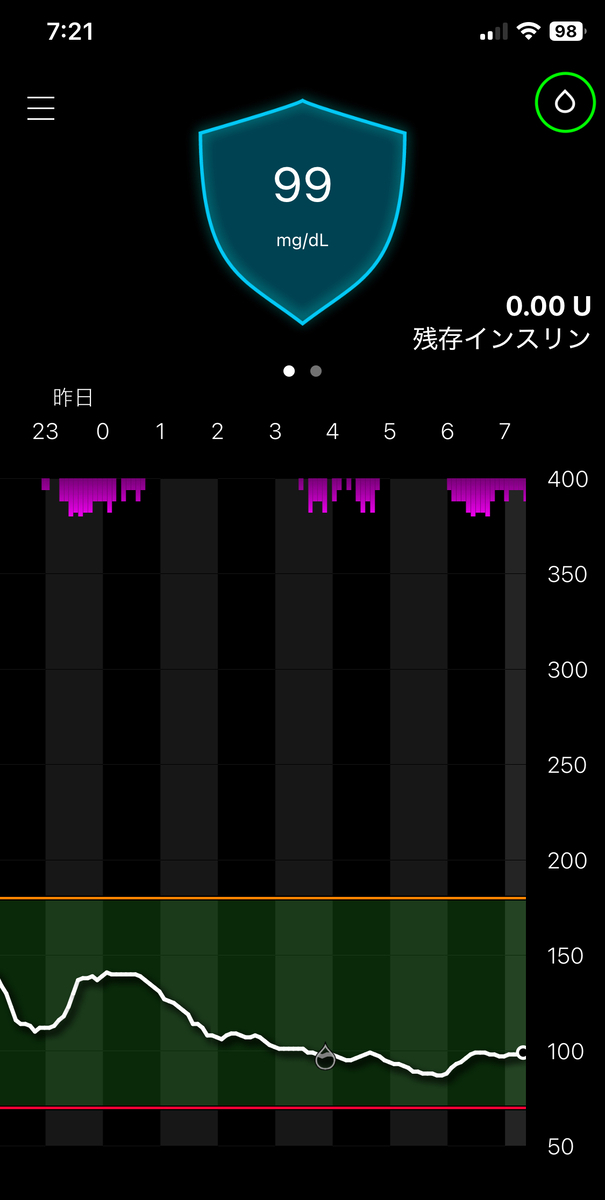Switch to the second page indicator dot

316,371
